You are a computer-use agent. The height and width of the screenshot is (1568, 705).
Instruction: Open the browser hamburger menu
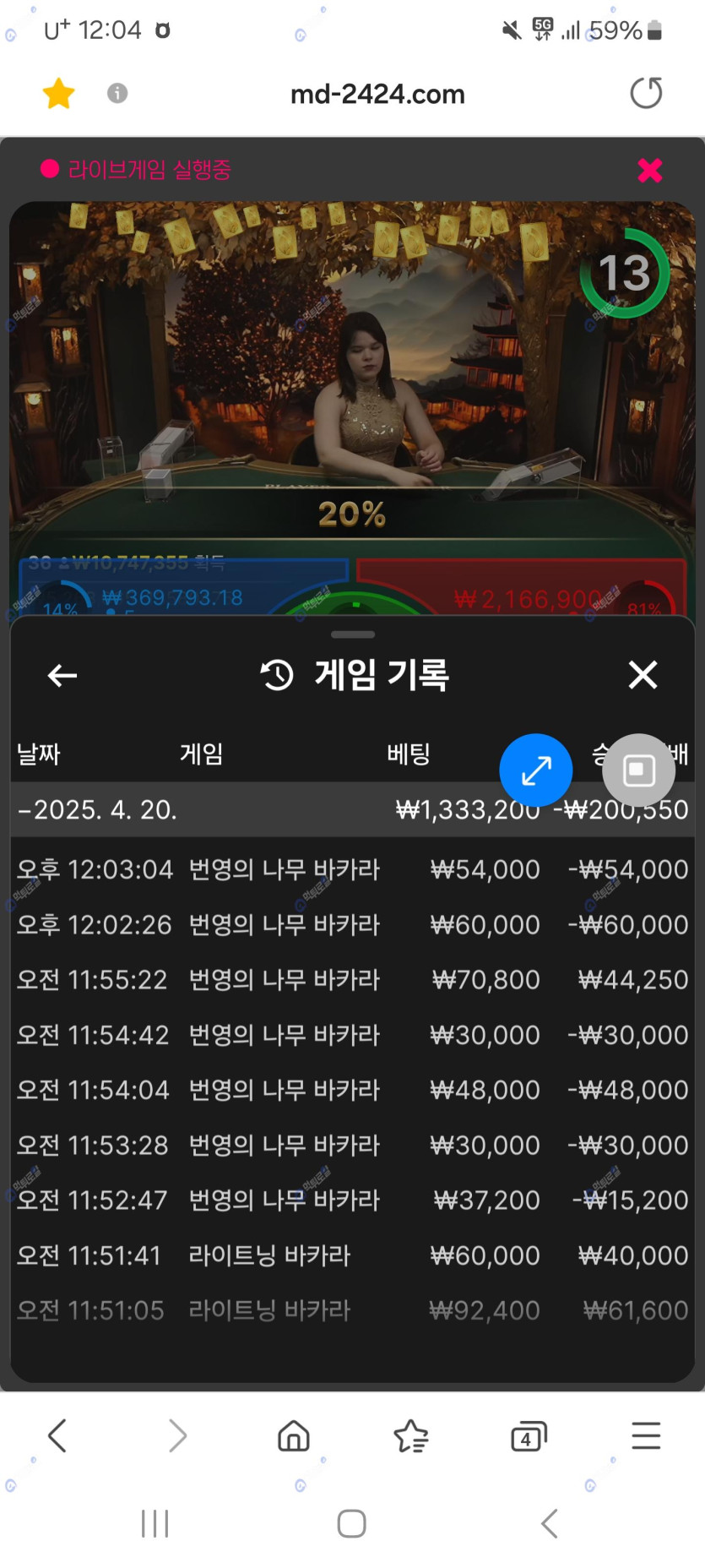(x=646, y=1435)
